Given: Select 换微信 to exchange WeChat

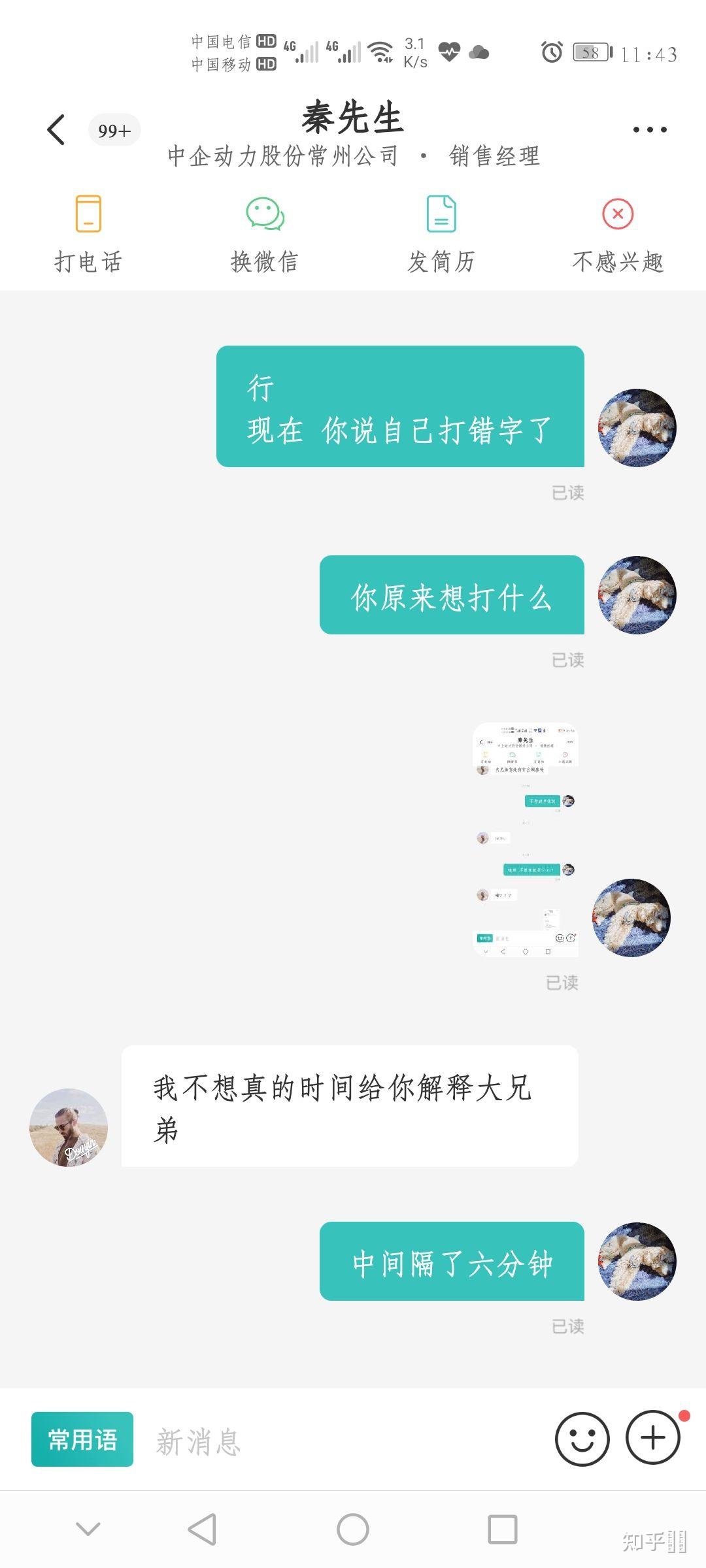Looking at the screenshot, I should click(265, 233).
